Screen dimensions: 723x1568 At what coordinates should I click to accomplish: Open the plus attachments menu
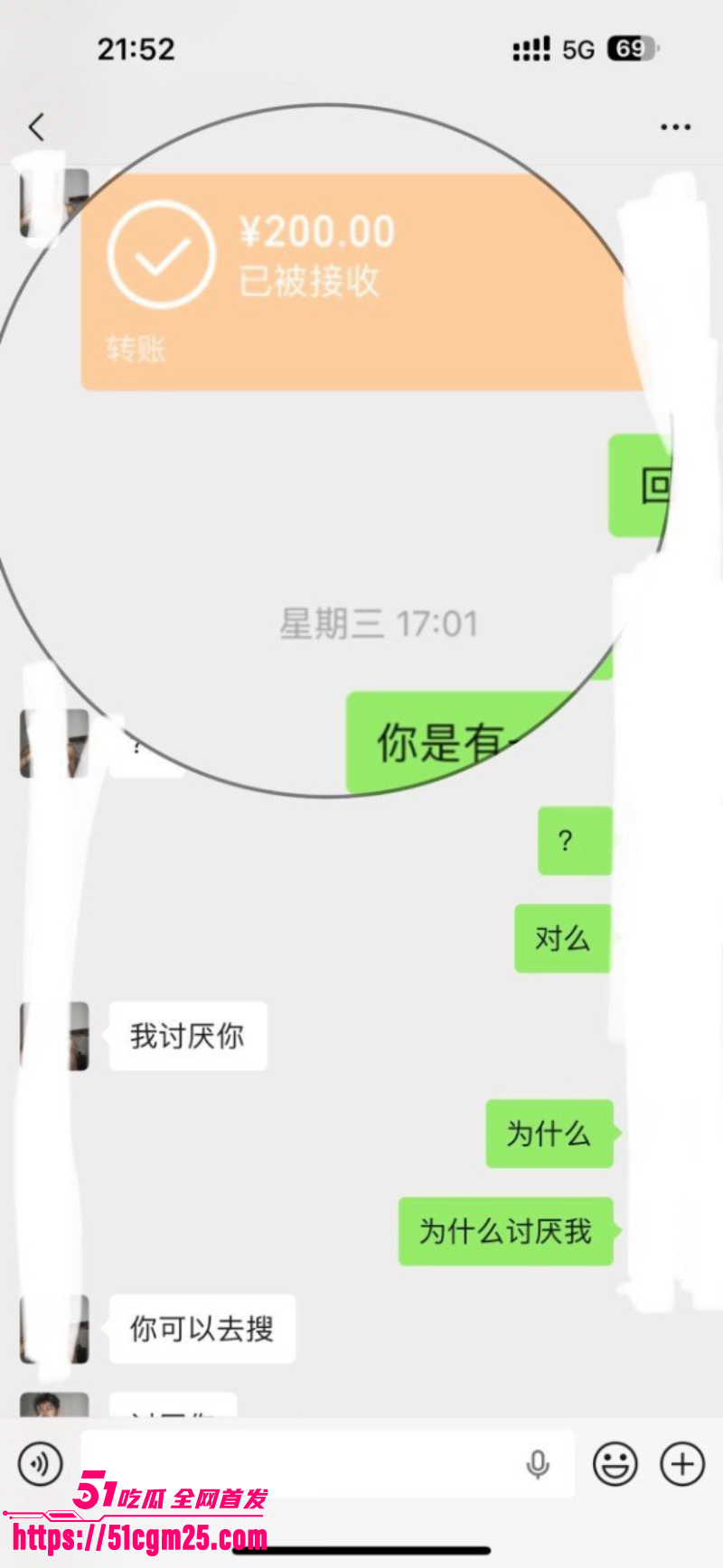click(x=682, y=1464)
